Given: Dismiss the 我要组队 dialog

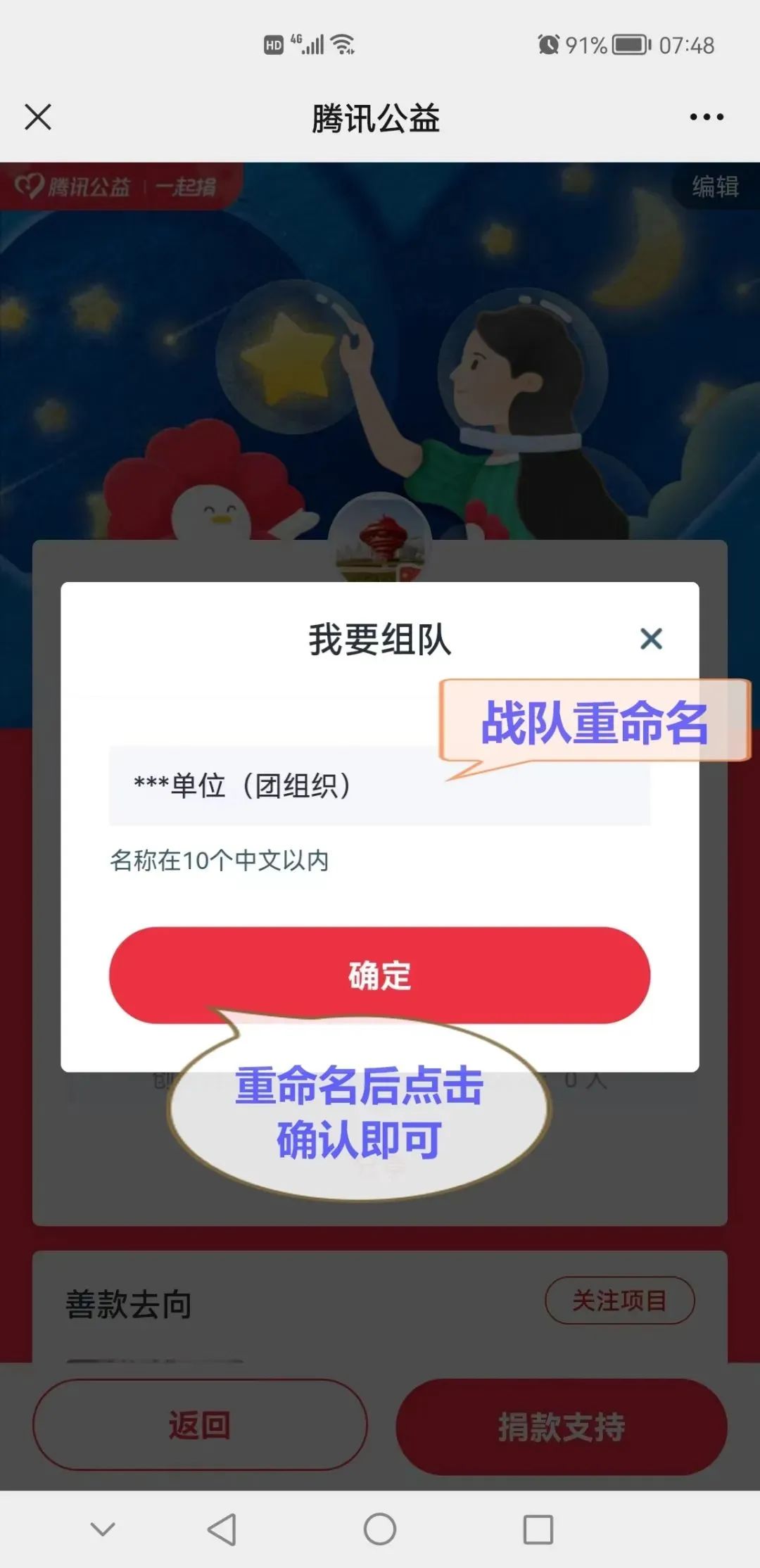Looking at the screenshot, I should 651,639.
